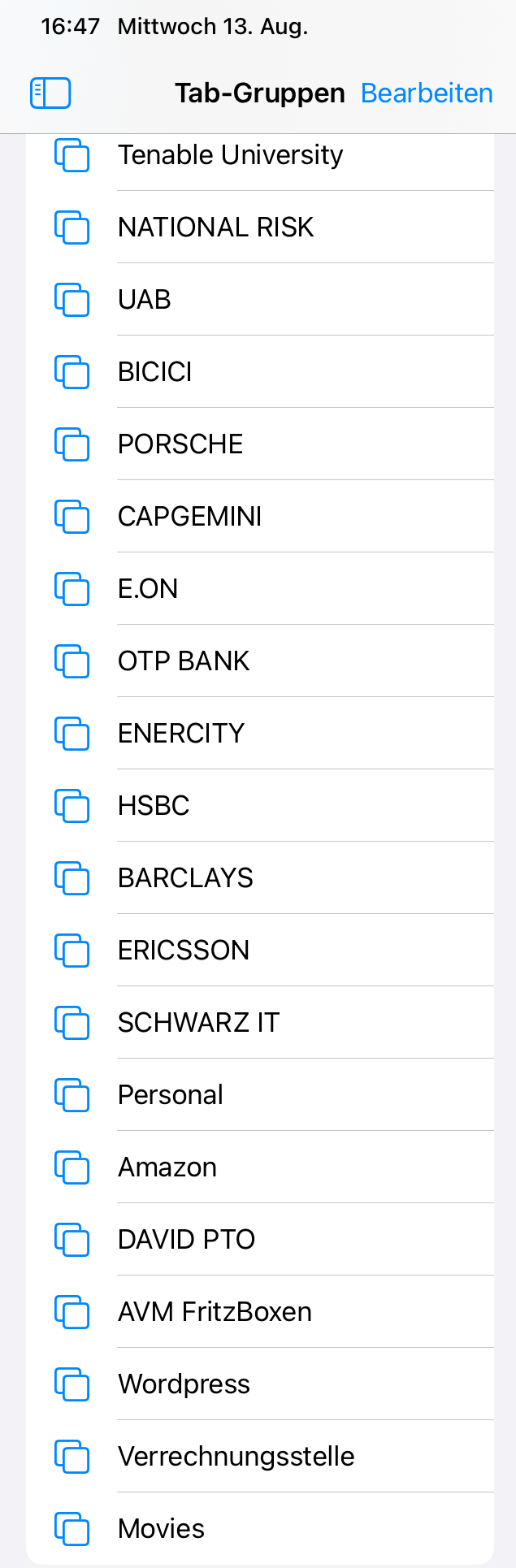Open the Movies tab group
Screen dimensions: 516x1568
161,1529
